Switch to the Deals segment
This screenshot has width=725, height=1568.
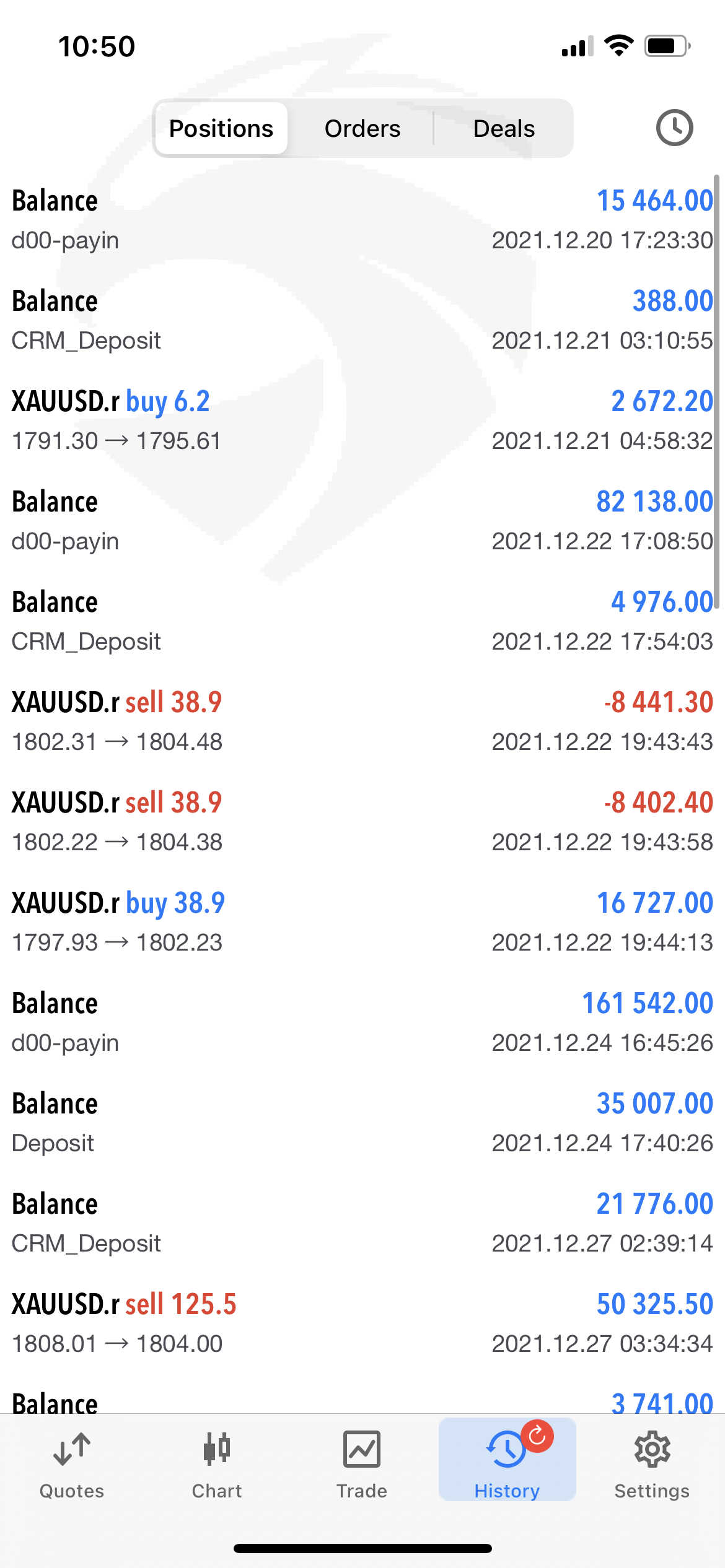point(504,128)
